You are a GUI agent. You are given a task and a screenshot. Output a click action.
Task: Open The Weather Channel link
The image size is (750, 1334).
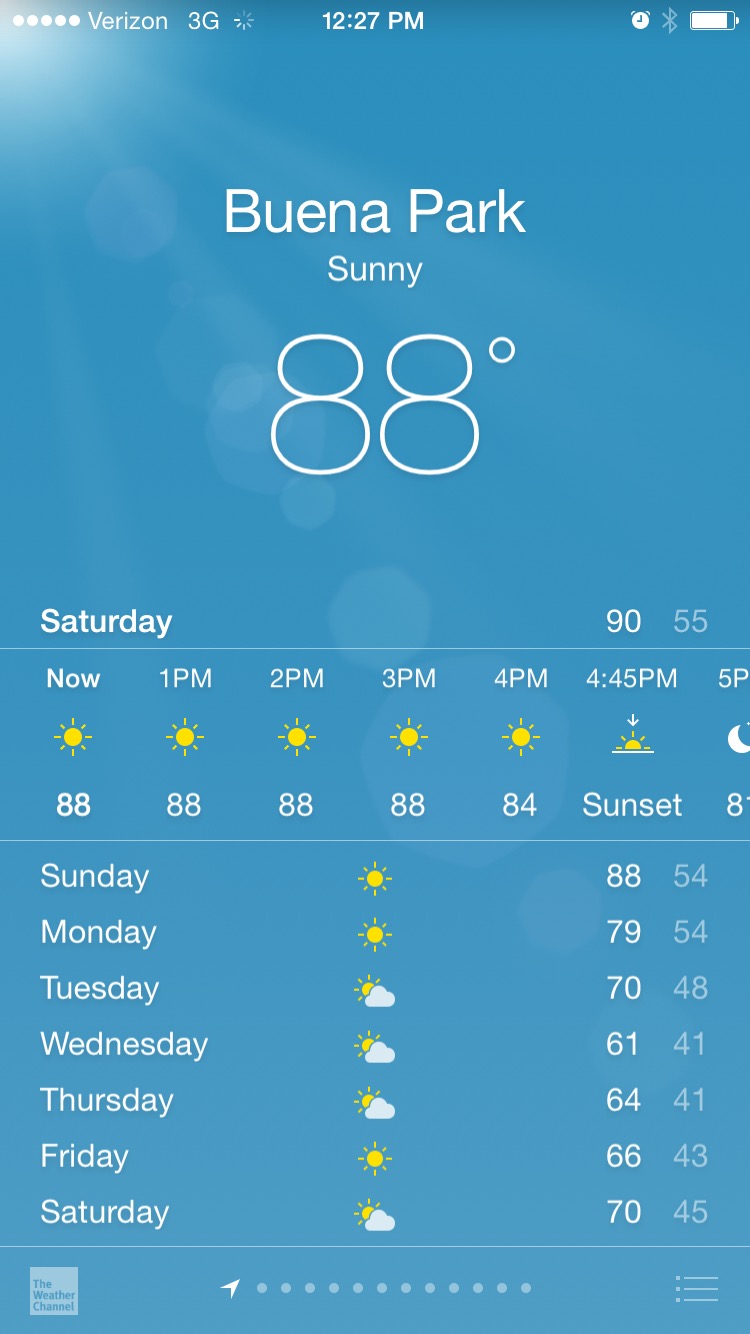tap(54, 1290)
